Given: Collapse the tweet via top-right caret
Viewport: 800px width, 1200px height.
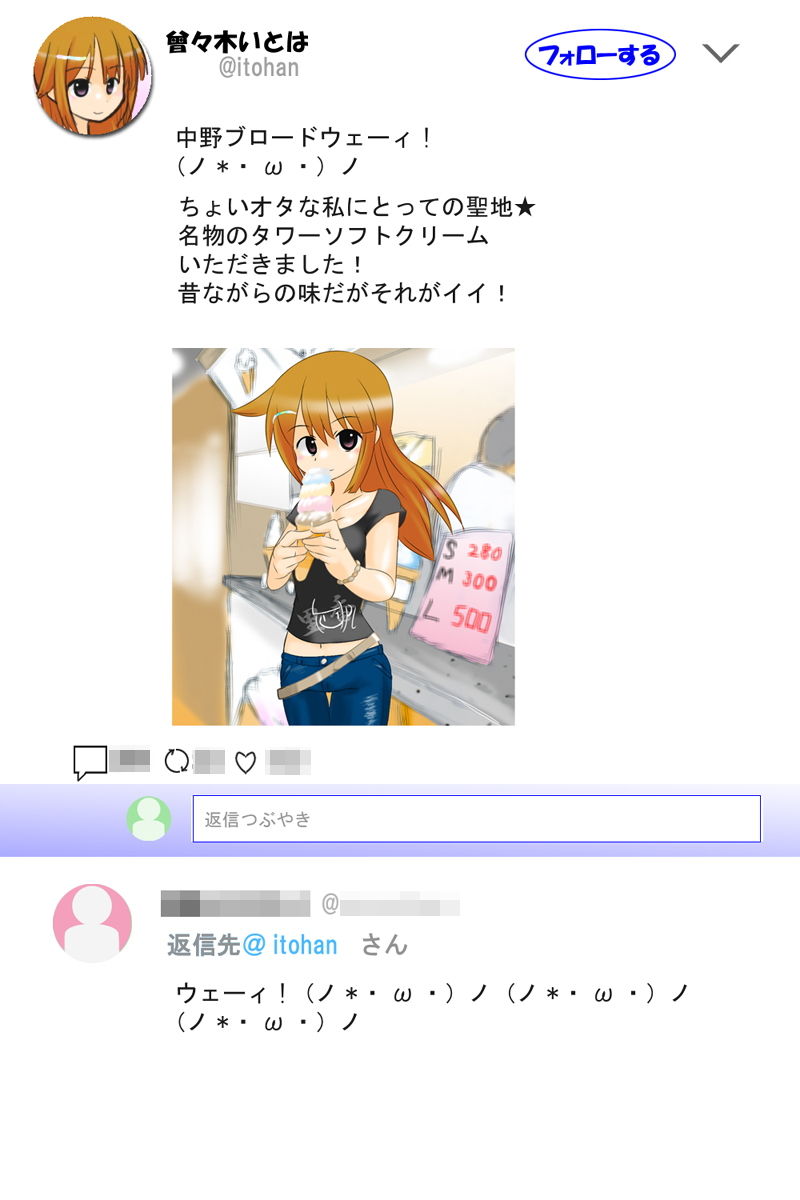Looking at the screenshot, I should pos(722,53).
